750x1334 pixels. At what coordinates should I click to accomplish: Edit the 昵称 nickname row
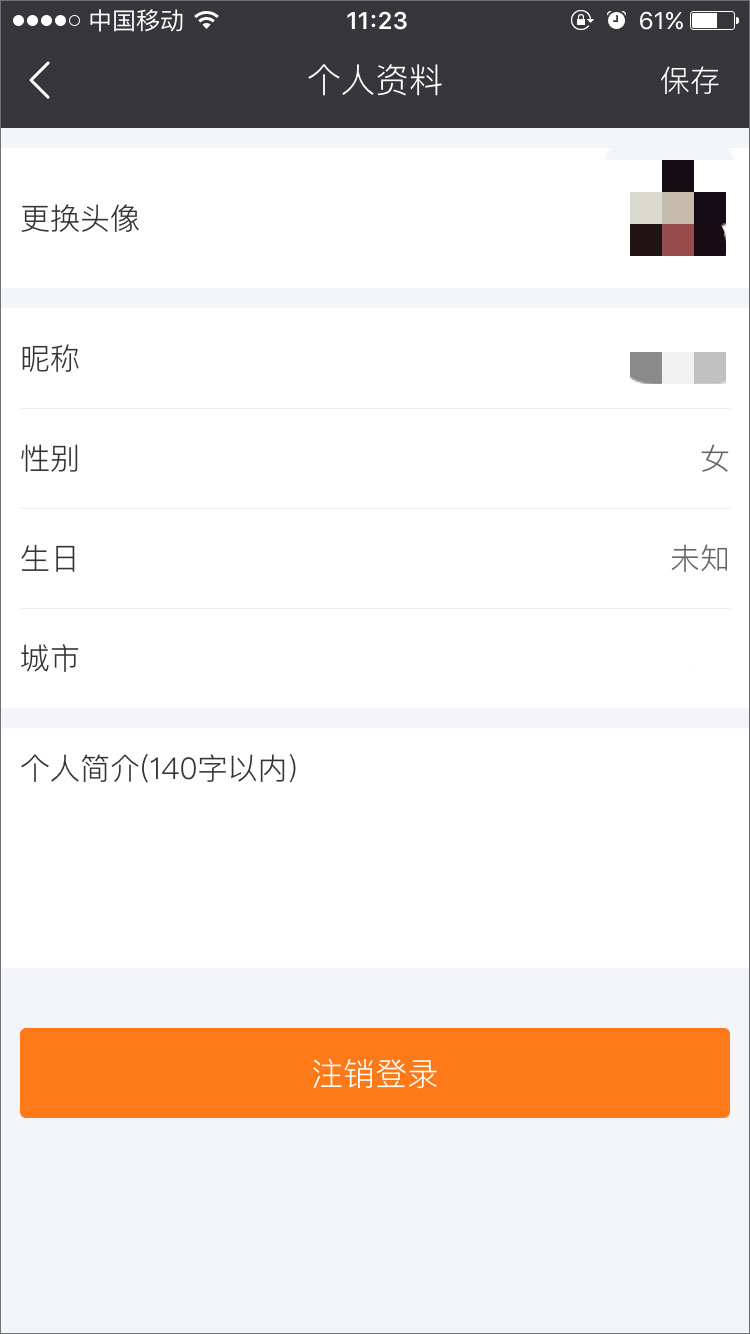375,359
